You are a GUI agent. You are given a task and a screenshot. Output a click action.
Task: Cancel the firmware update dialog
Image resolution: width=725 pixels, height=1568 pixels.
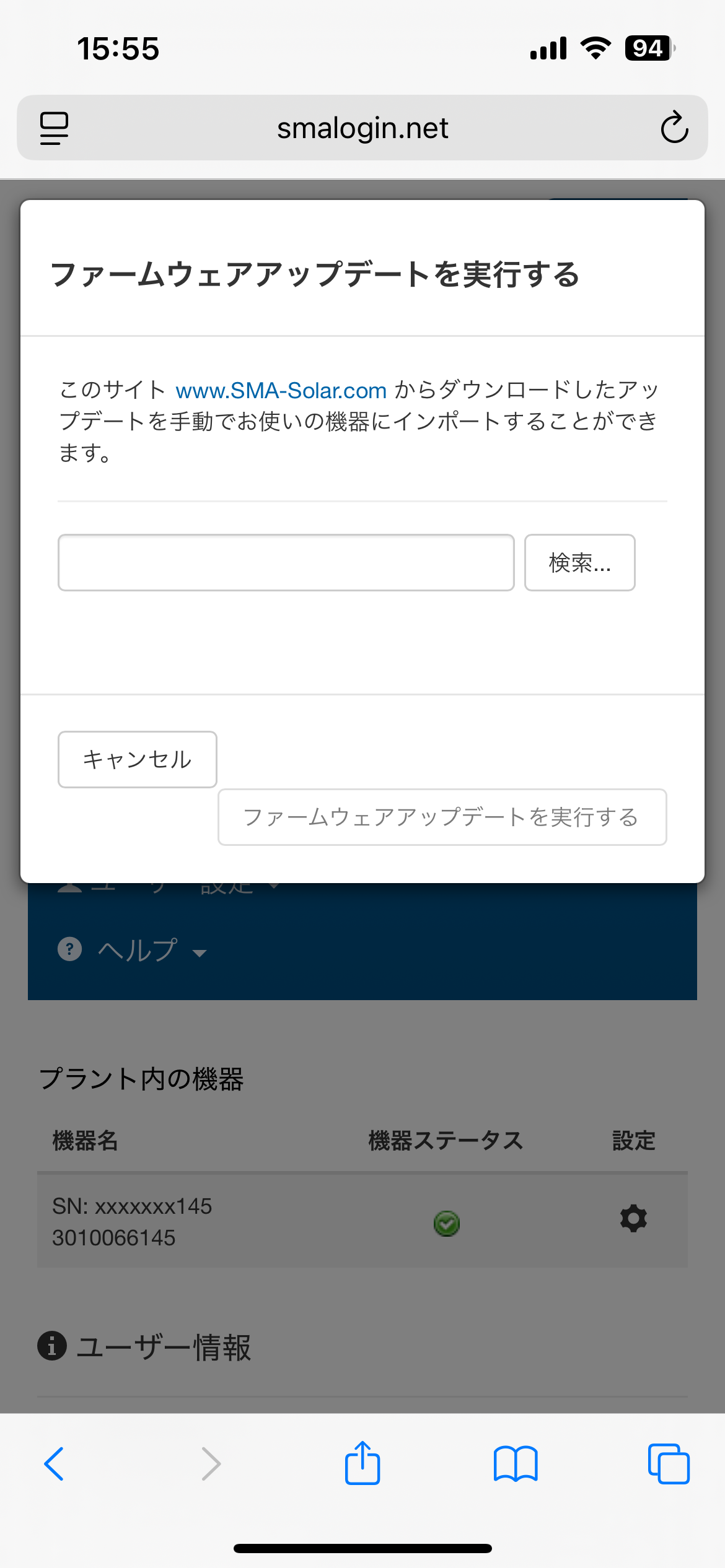tap(137, 759)
